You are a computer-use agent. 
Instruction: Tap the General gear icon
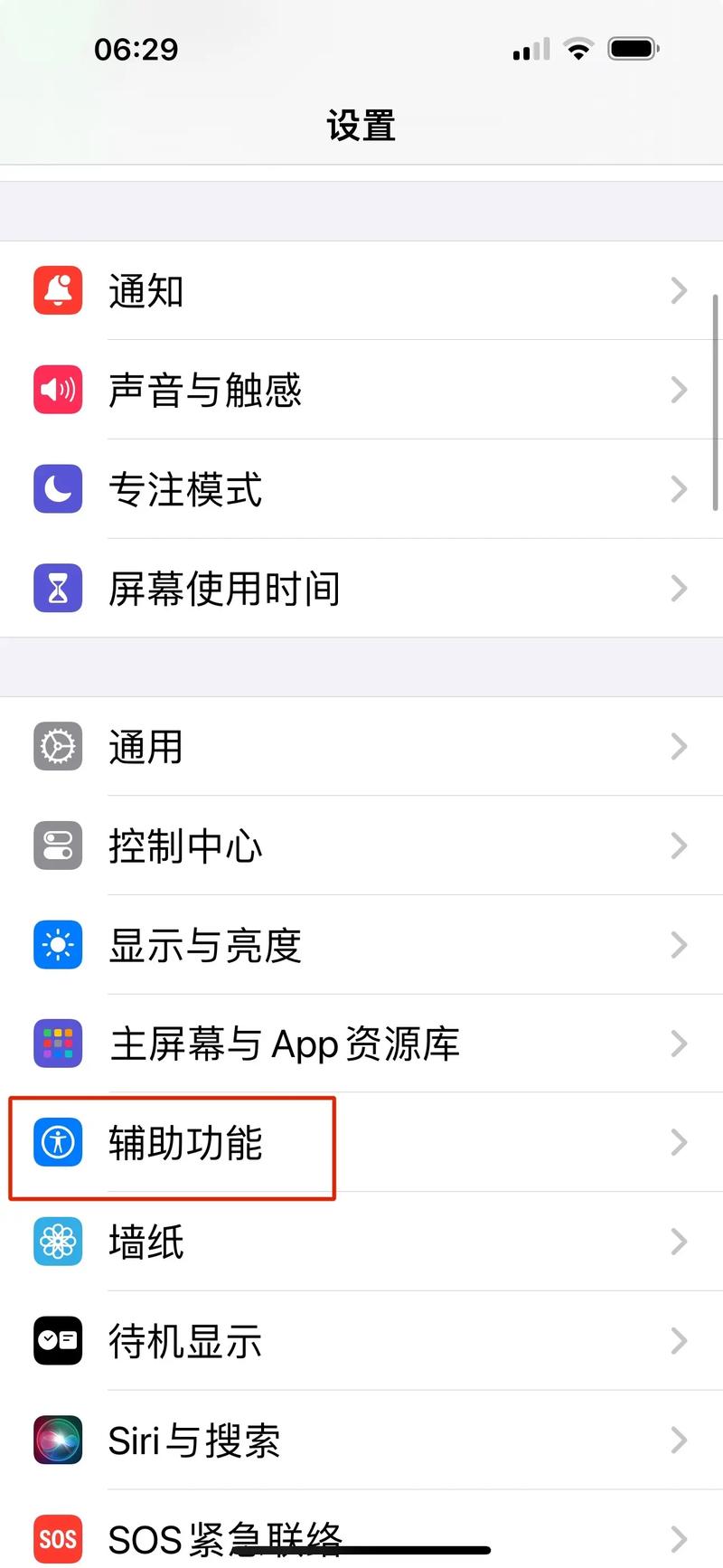coord(58,747)
